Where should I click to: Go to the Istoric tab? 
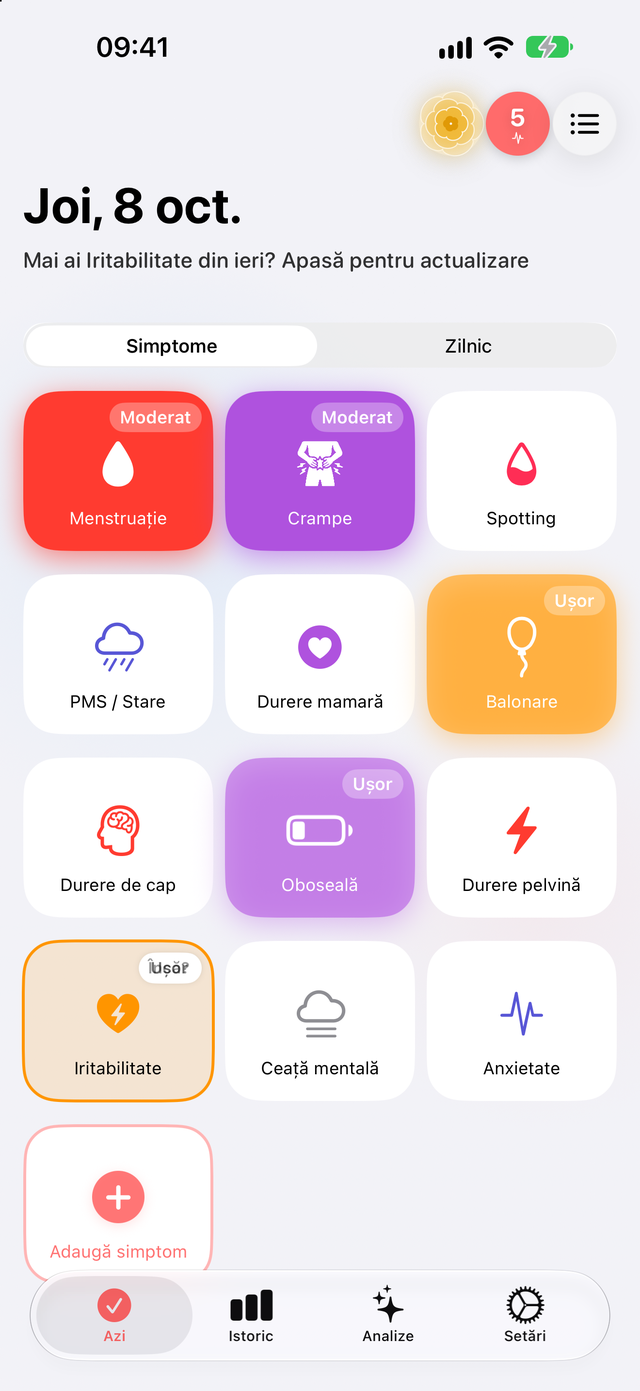click(251, 1315)
